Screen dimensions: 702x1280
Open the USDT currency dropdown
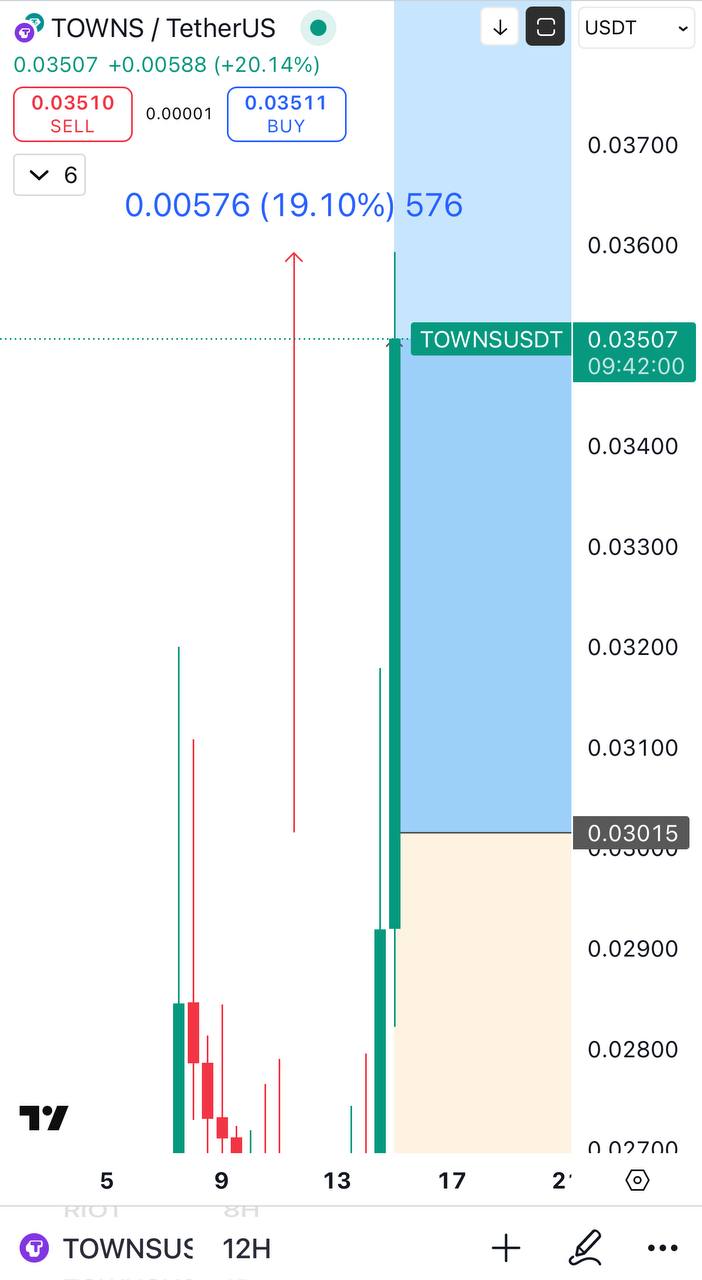[637, 28]
